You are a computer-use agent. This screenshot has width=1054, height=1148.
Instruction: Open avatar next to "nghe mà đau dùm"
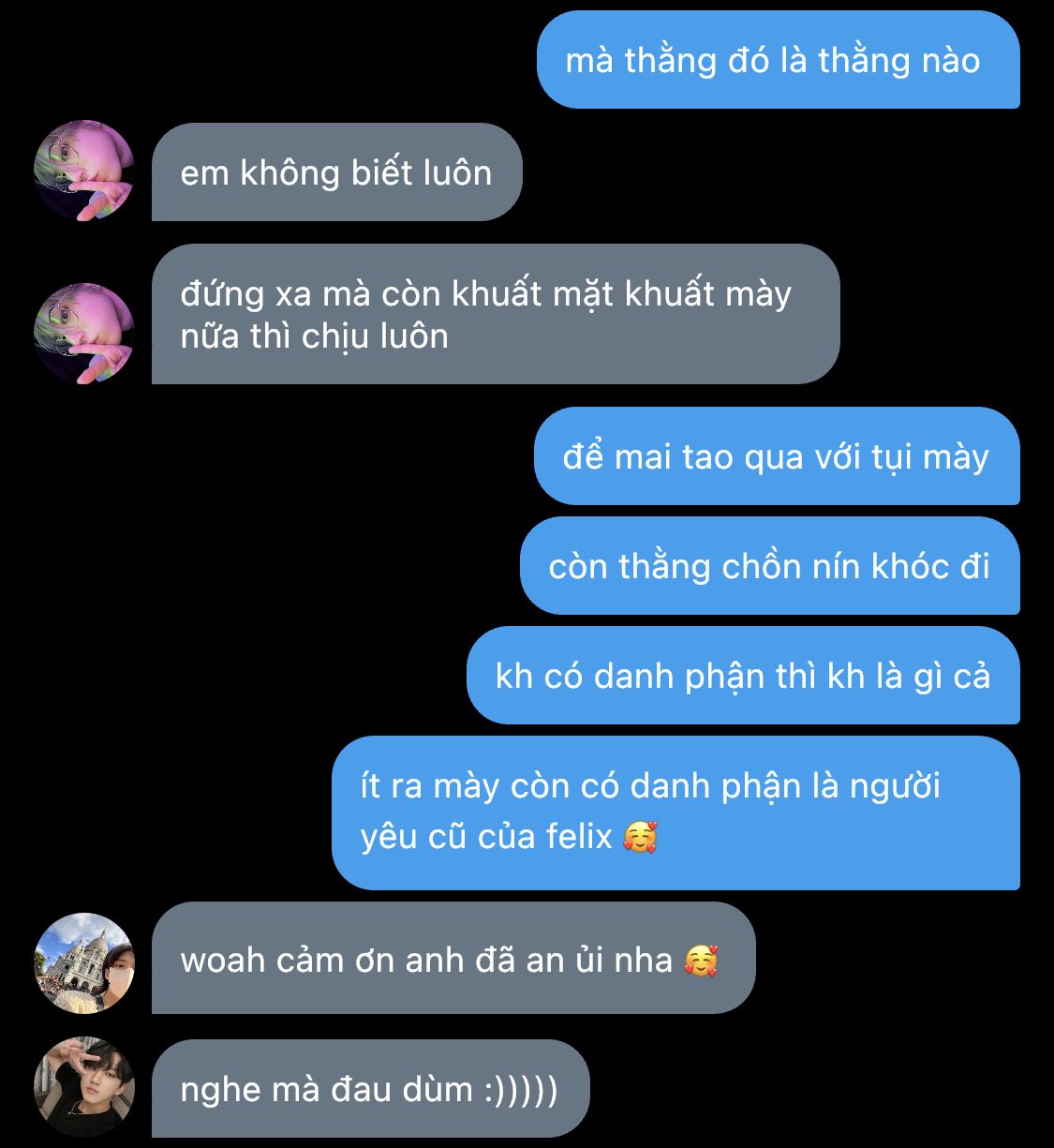(x=84, y=1087)
